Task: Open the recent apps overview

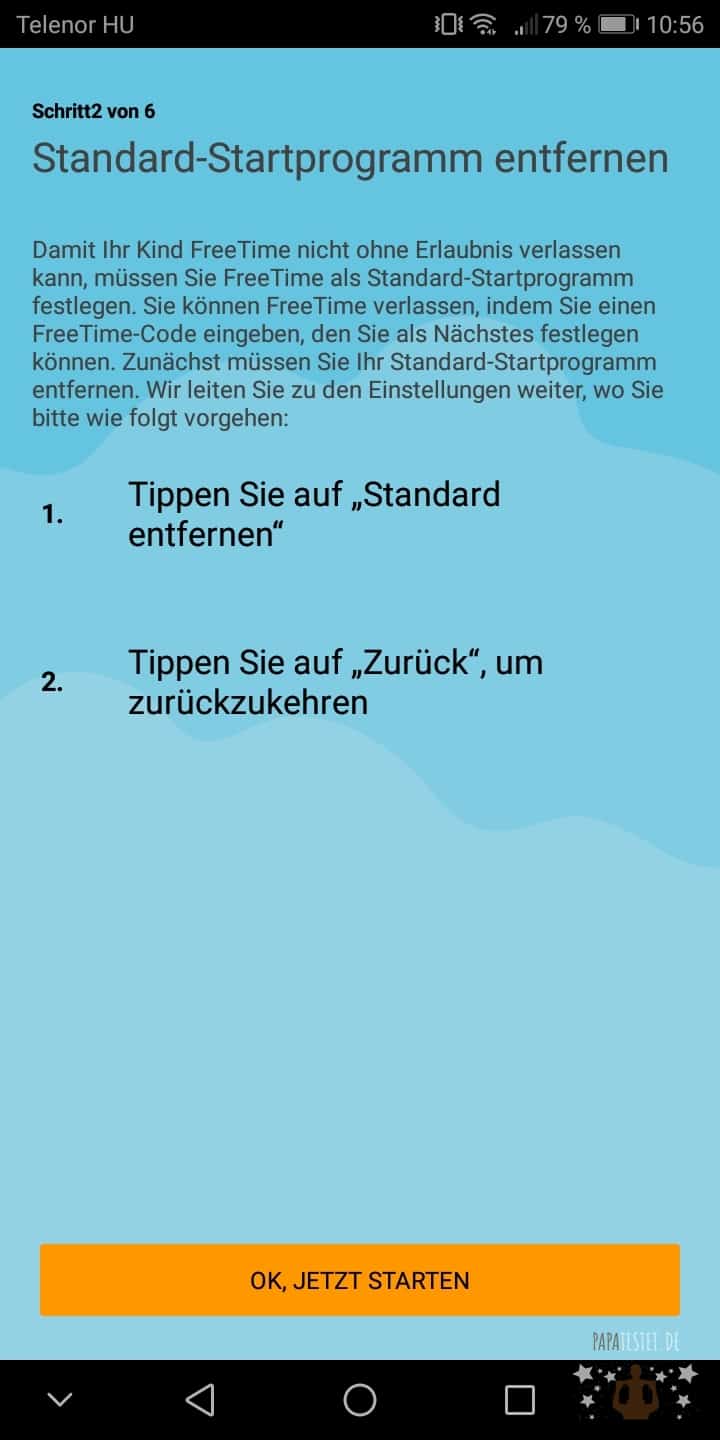Action: (x=520, y=1399)
